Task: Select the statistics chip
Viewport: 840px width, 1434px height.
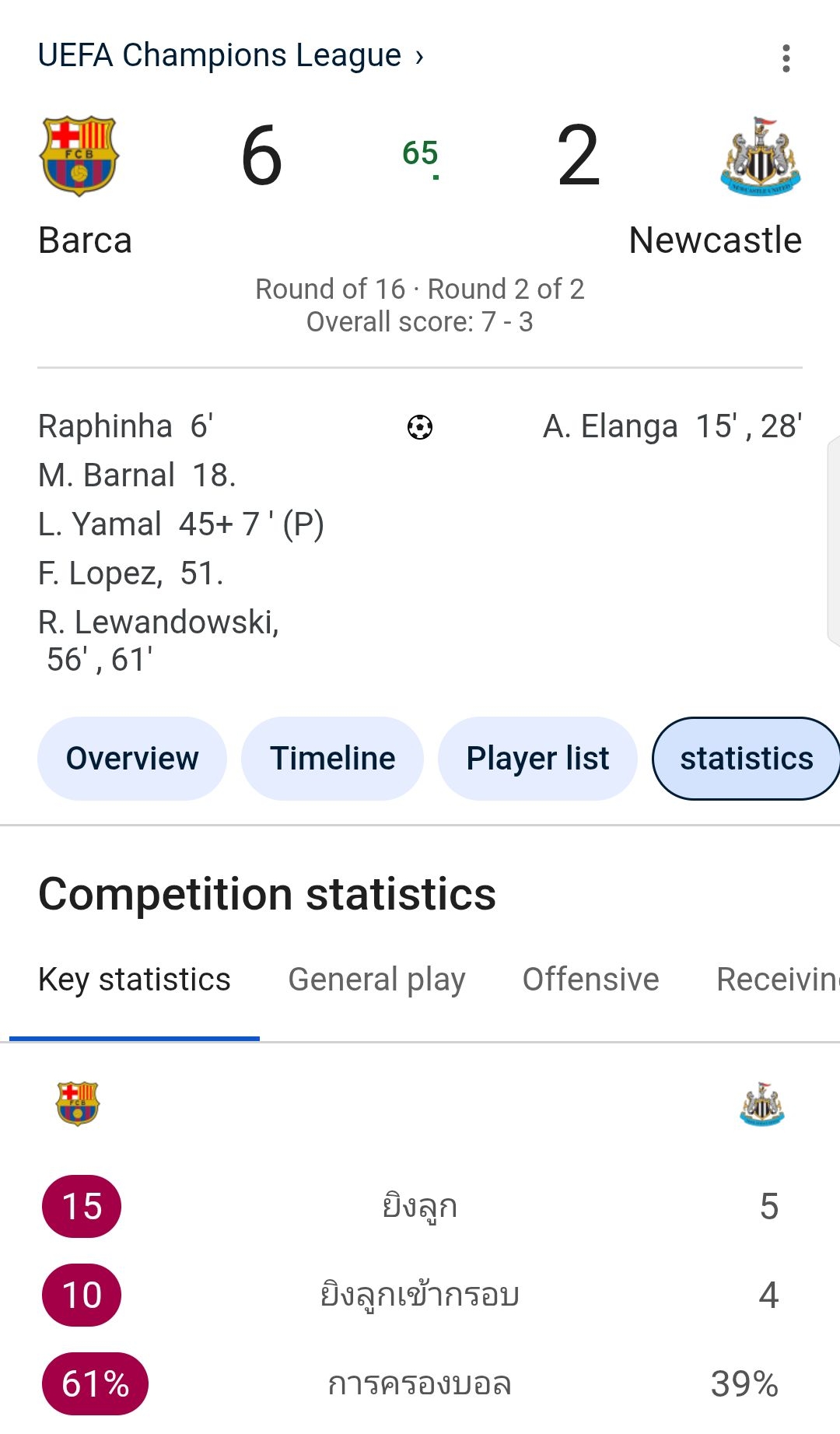Action: [x=745, y=759]
